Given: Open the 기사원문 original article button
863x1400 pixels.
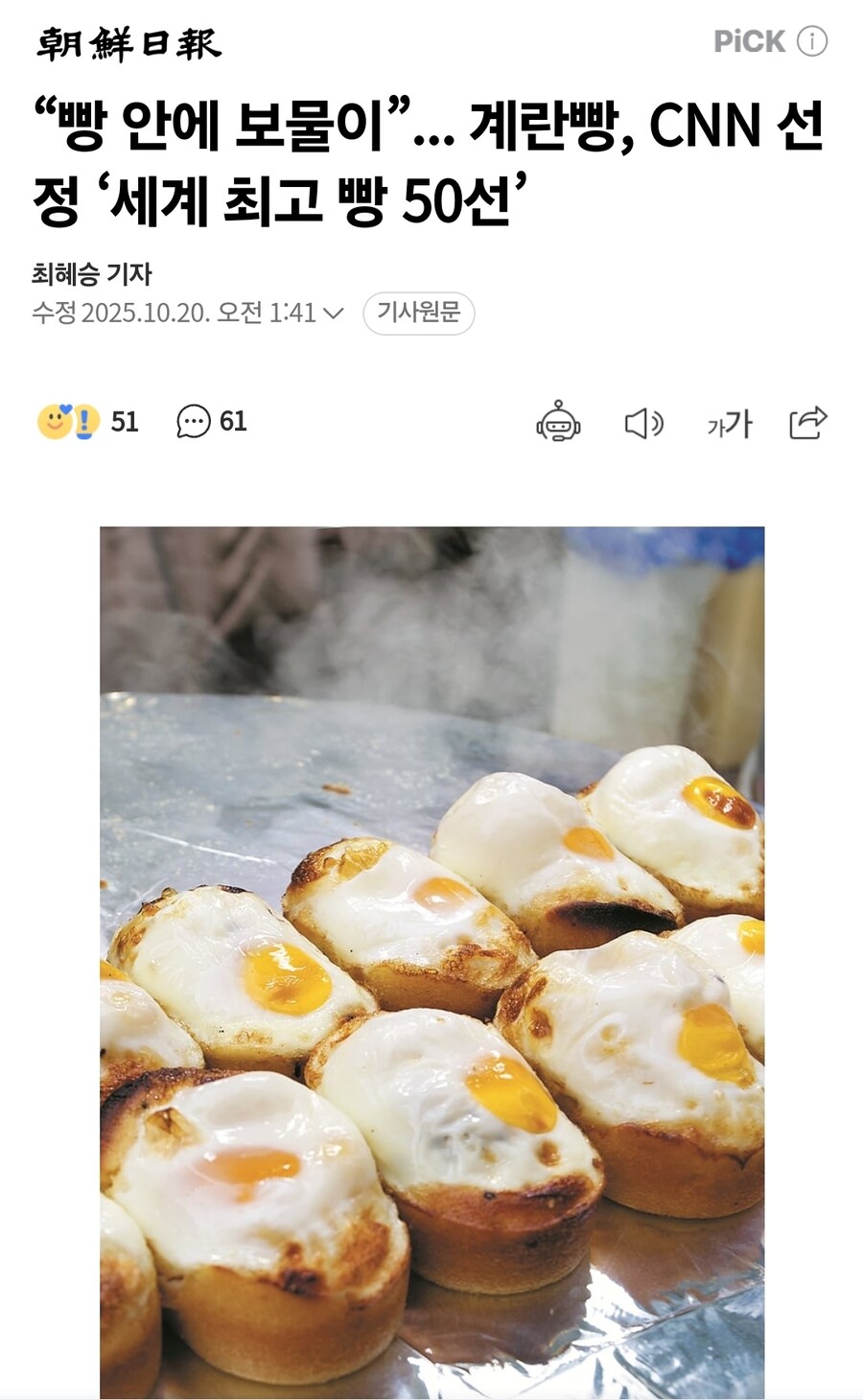Looking at the screenshot, I should click(418, 313).
